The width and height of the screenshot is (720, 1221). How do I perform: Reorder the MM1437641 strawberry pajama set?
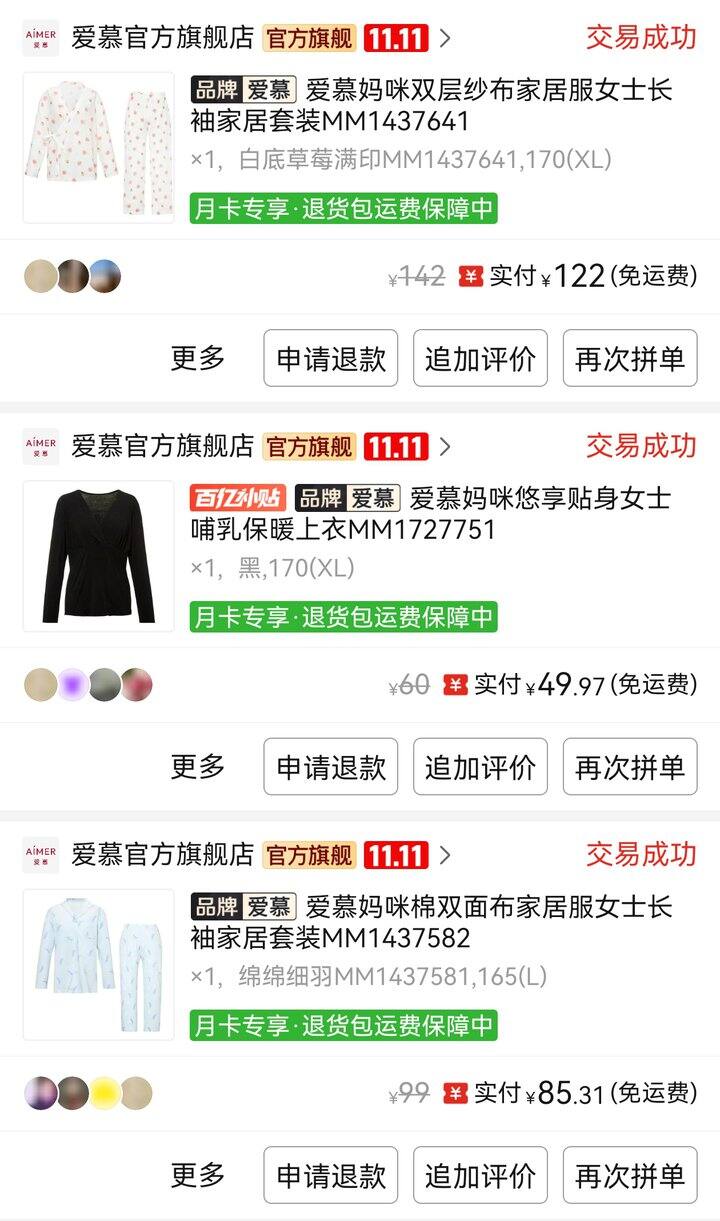[630, 358]
